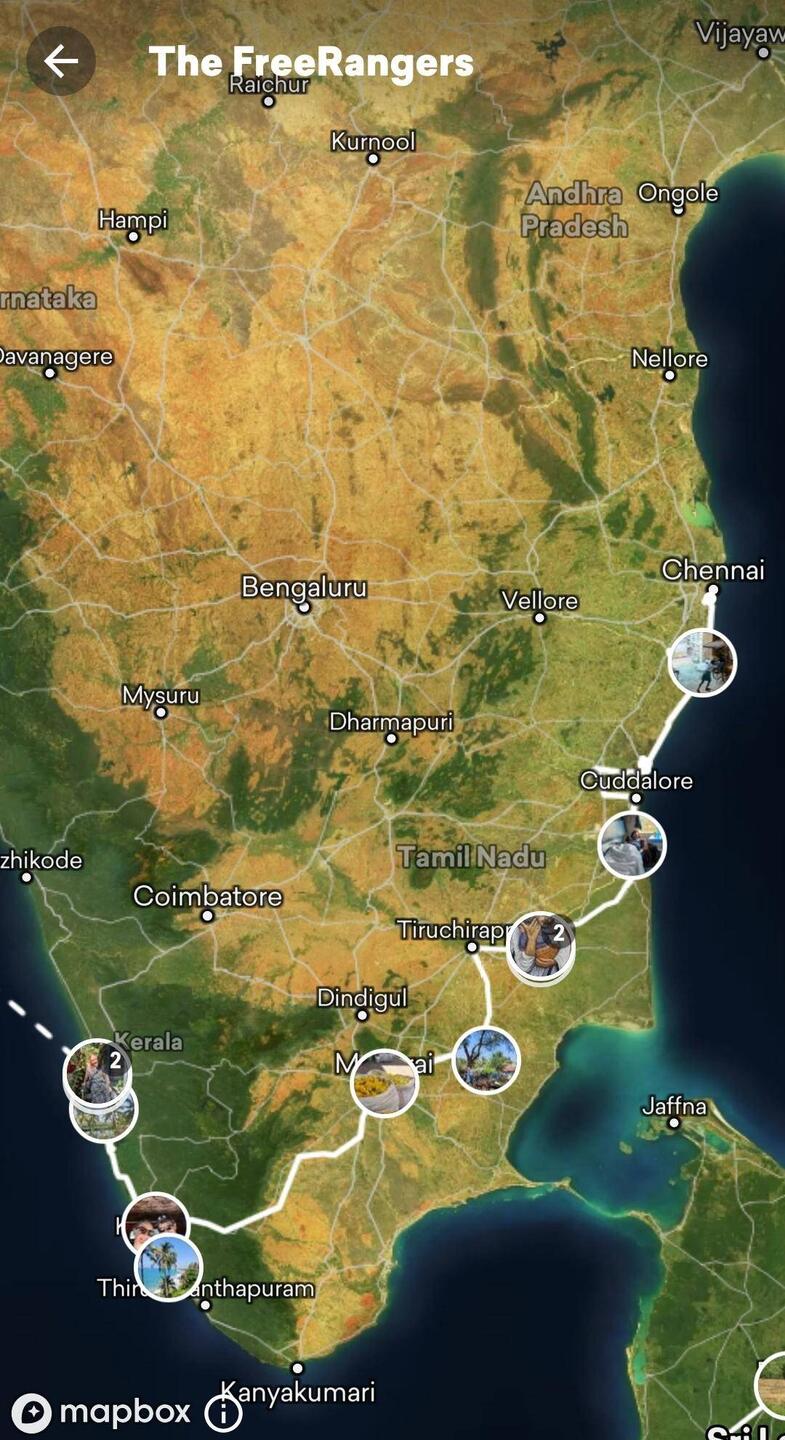Viewport: 785px width, 1440px height.
Task: Go back with the arrow button
Action: (61, 61)
